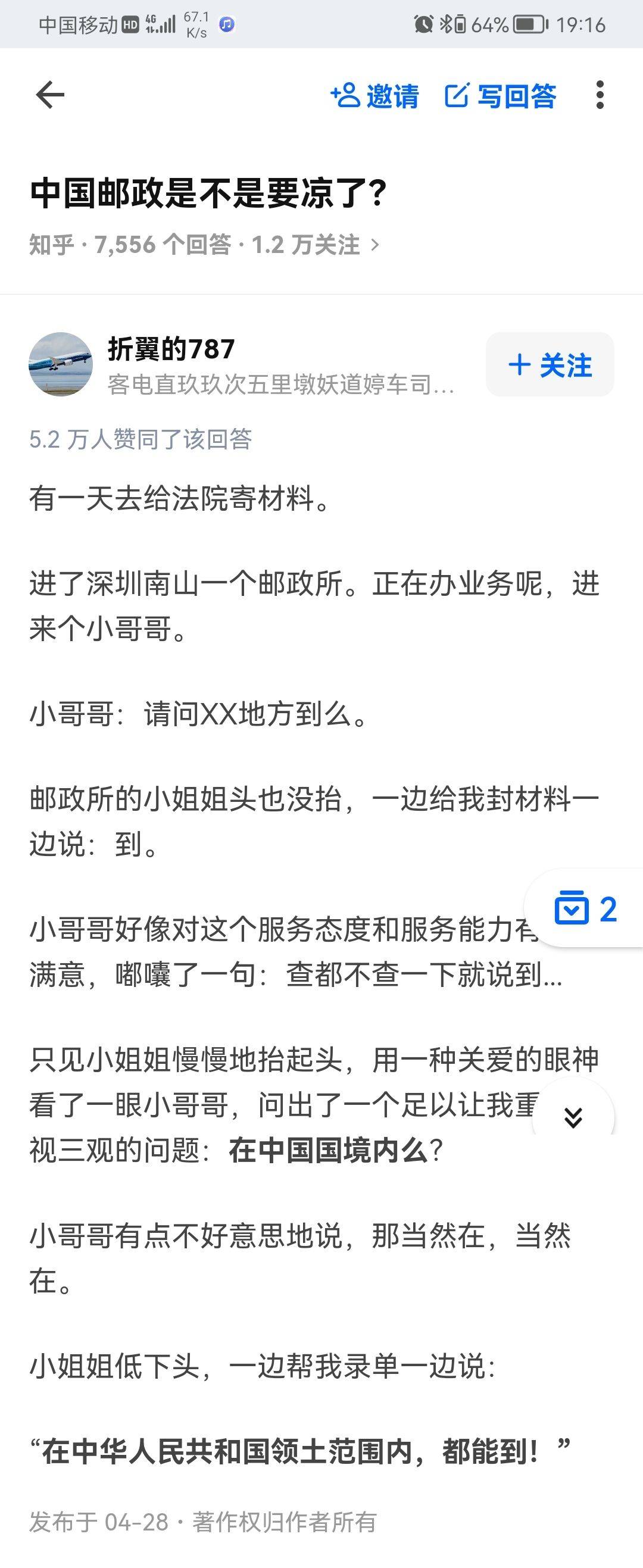Open the three-dot overflow menu
The image size is (643, 1568).
click(600, 95)
